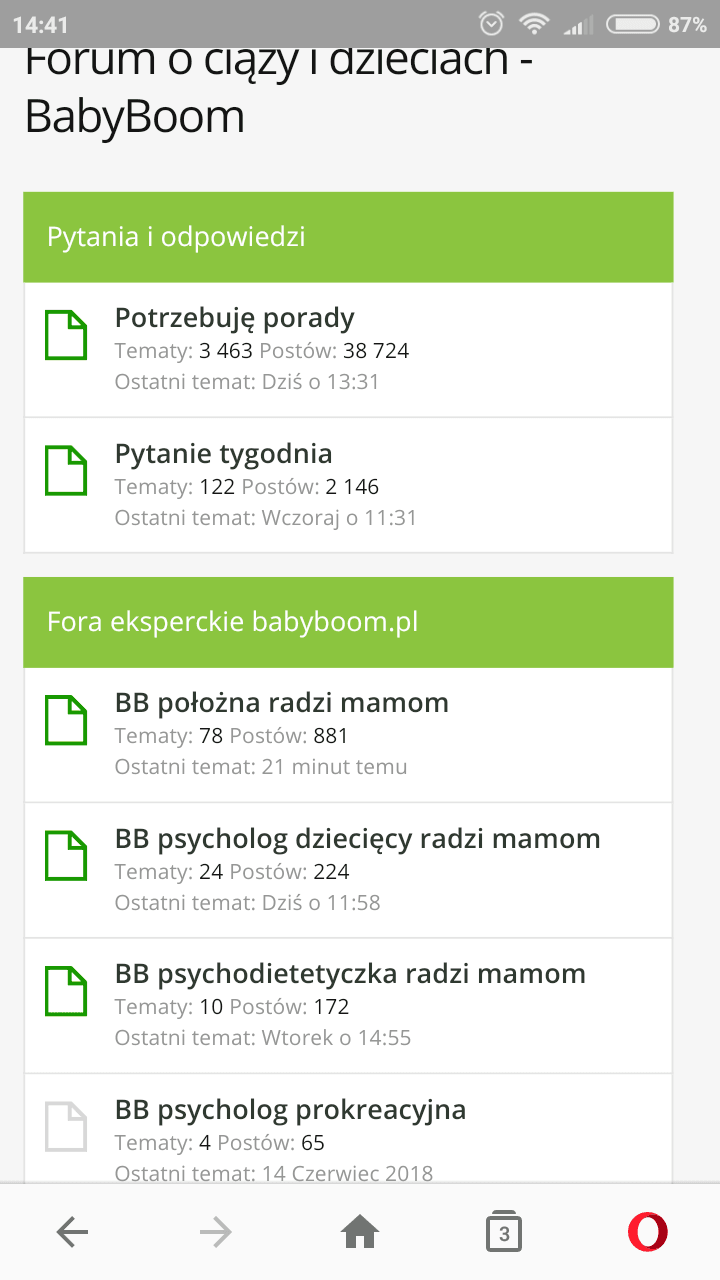This screenshot has width=720, height=1280.
Task: Open Fora eksperckie babyboom.pl category
Action: [232, 622]
